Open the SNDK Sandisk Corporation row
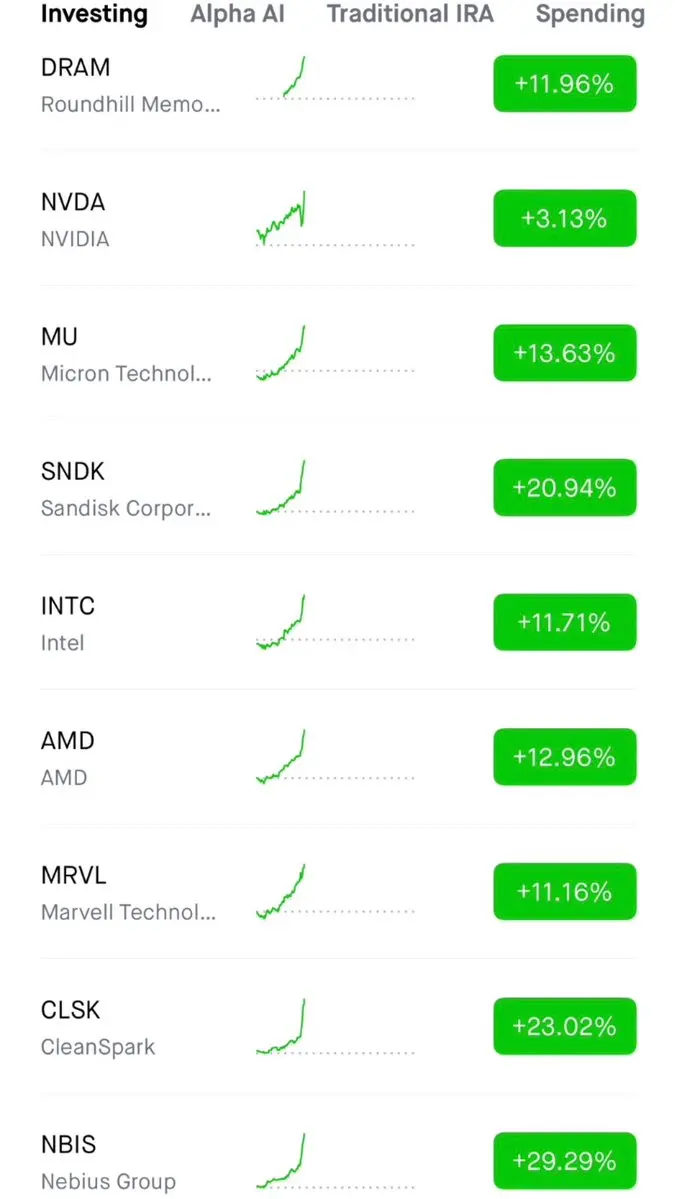Viewport: 677px width, 1199px height. click(x=338, y=488)
